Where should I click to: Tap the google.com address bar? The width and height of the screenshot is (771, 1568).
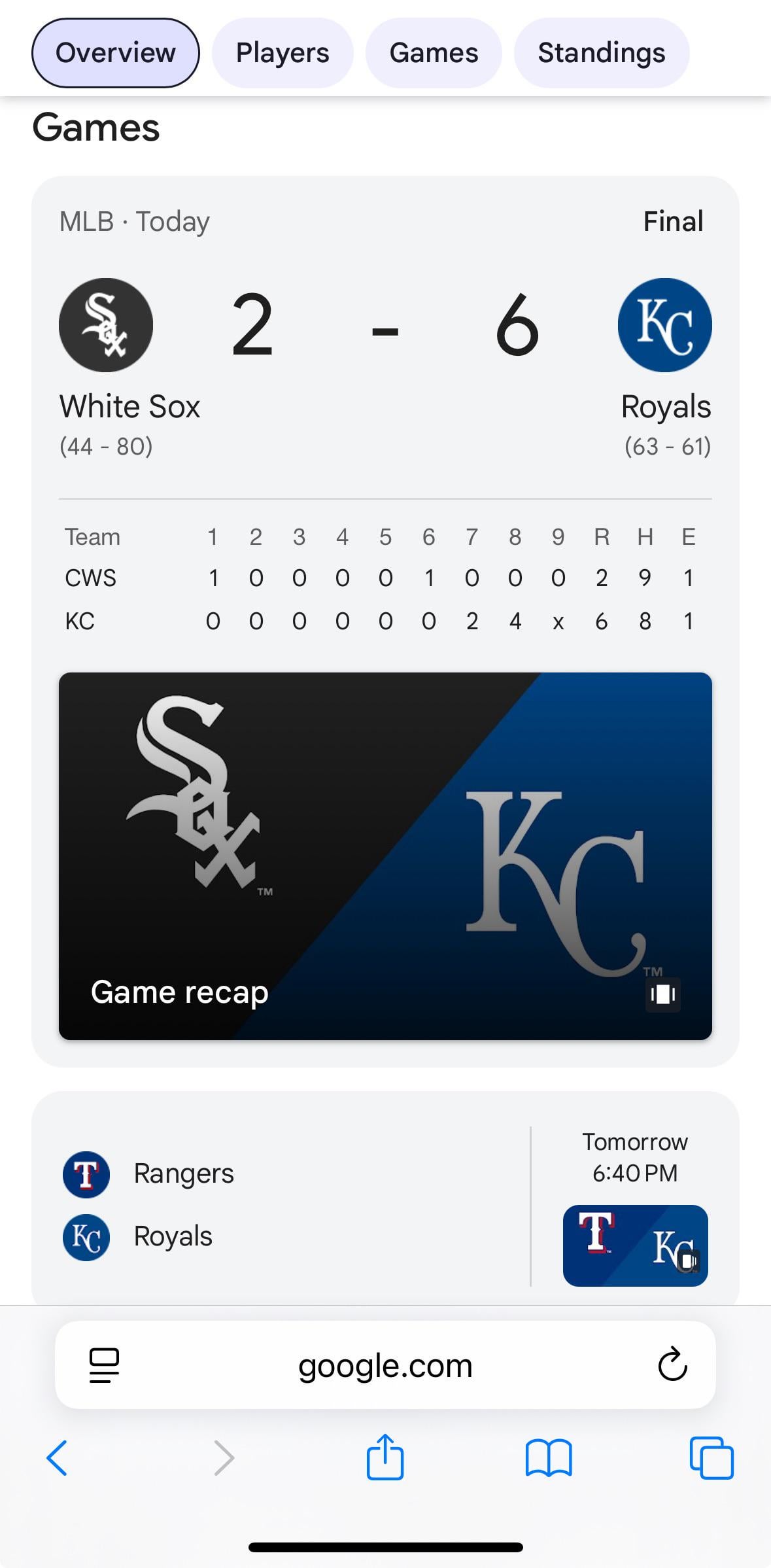pos(385,1366)
